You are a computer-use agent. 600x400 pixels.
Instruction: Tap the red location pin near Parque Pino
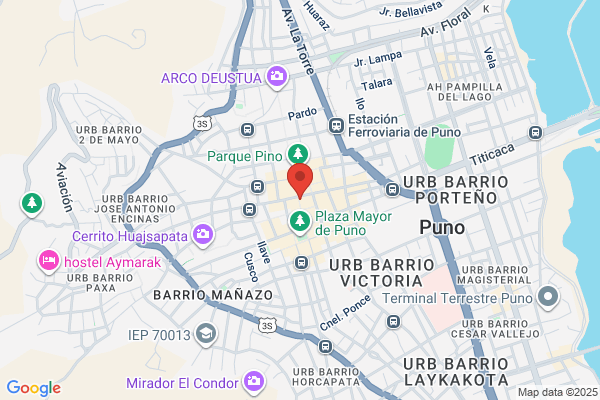(x=300, y=181)
